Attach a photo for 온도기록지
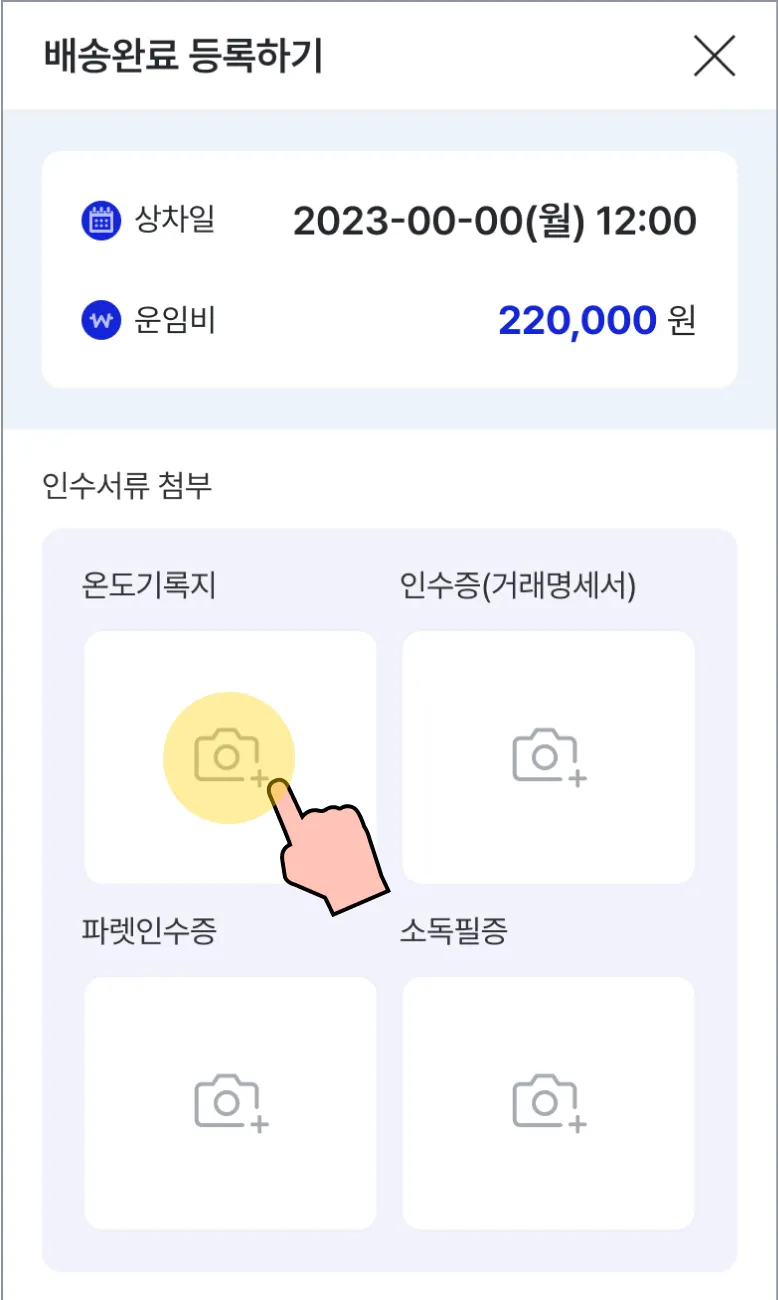The image size is (778, 1300). point(230,757)
